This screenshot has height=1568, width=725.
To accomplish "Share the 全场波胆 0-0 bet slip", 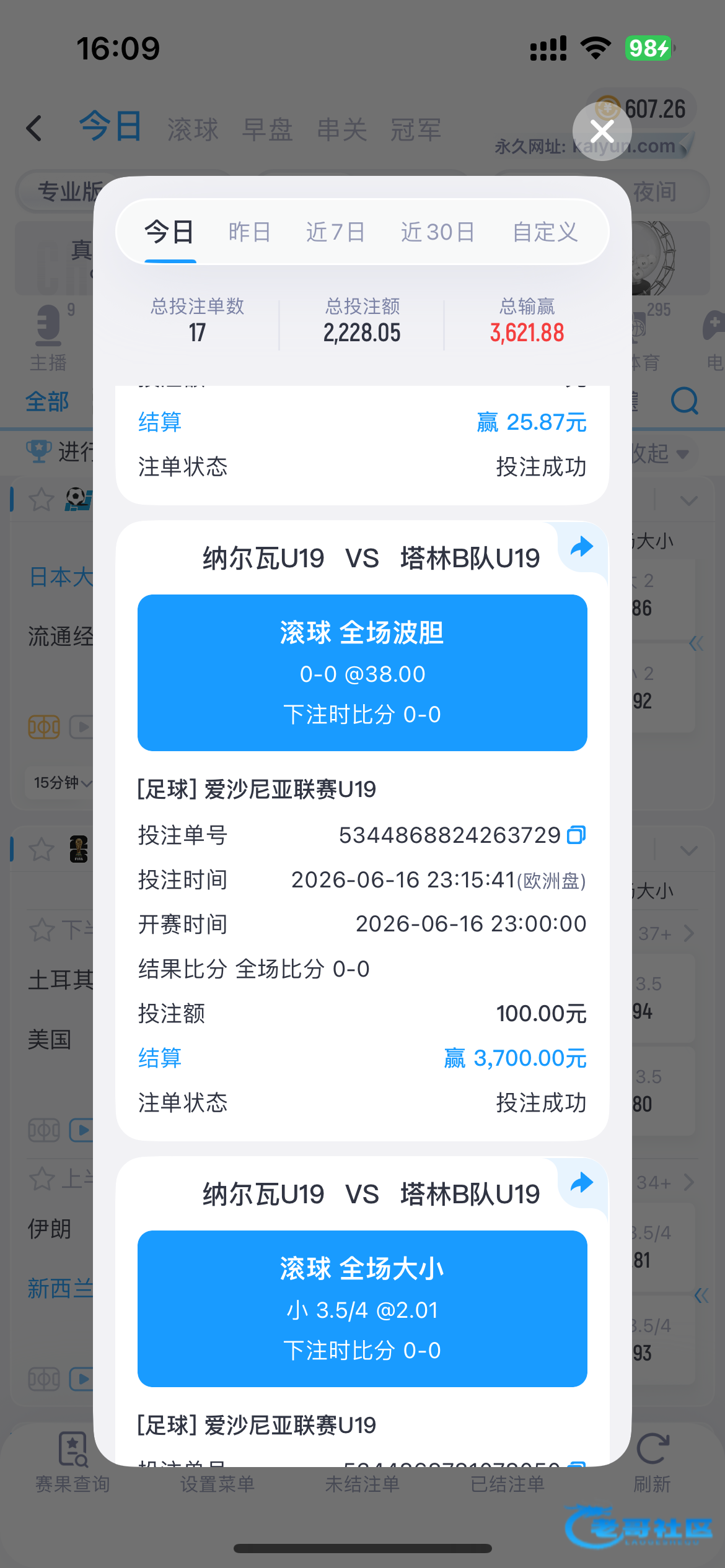I will point(582,547).
